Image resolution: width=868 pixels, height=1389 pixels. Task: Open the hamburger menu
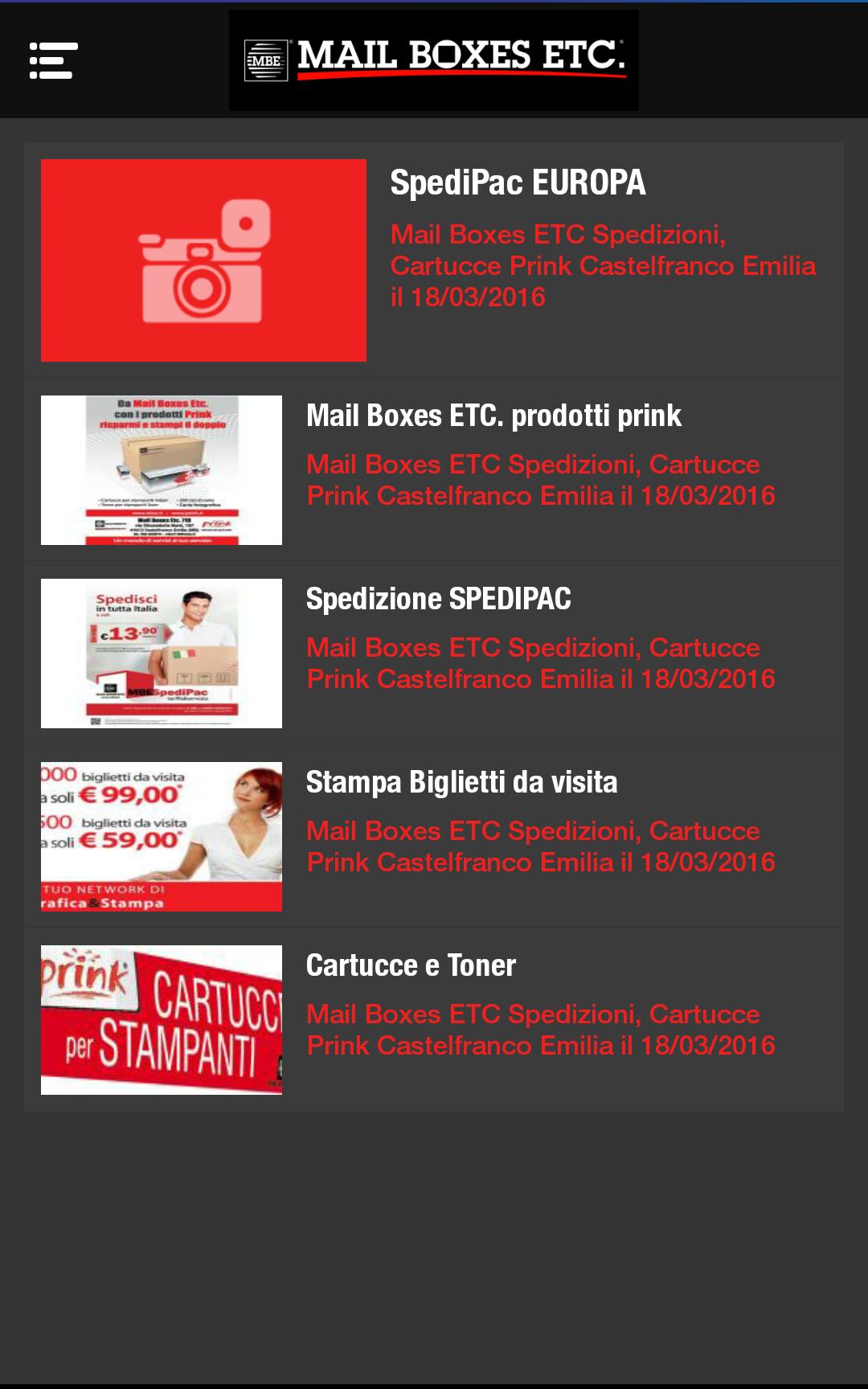coord(53,61)
